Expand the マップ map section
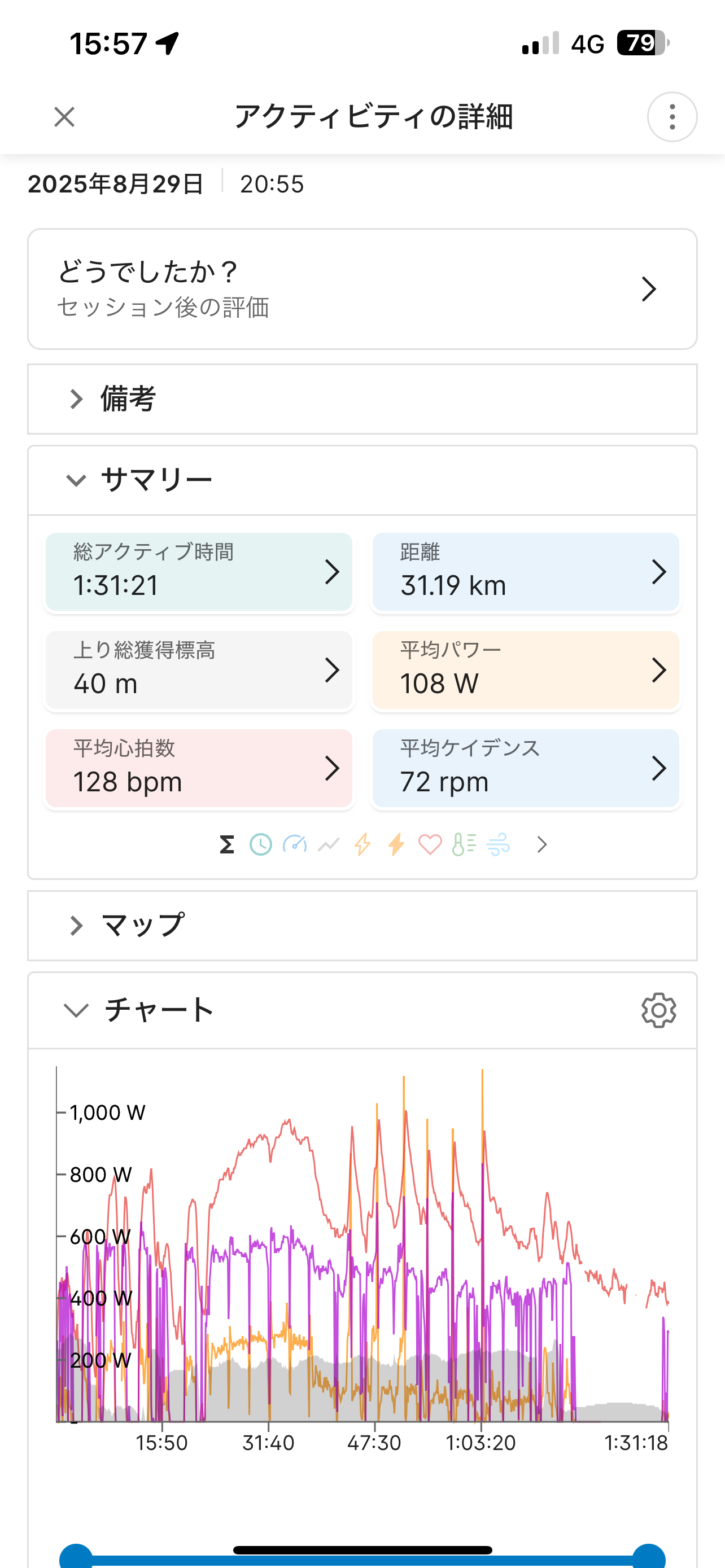 [362, 926]
